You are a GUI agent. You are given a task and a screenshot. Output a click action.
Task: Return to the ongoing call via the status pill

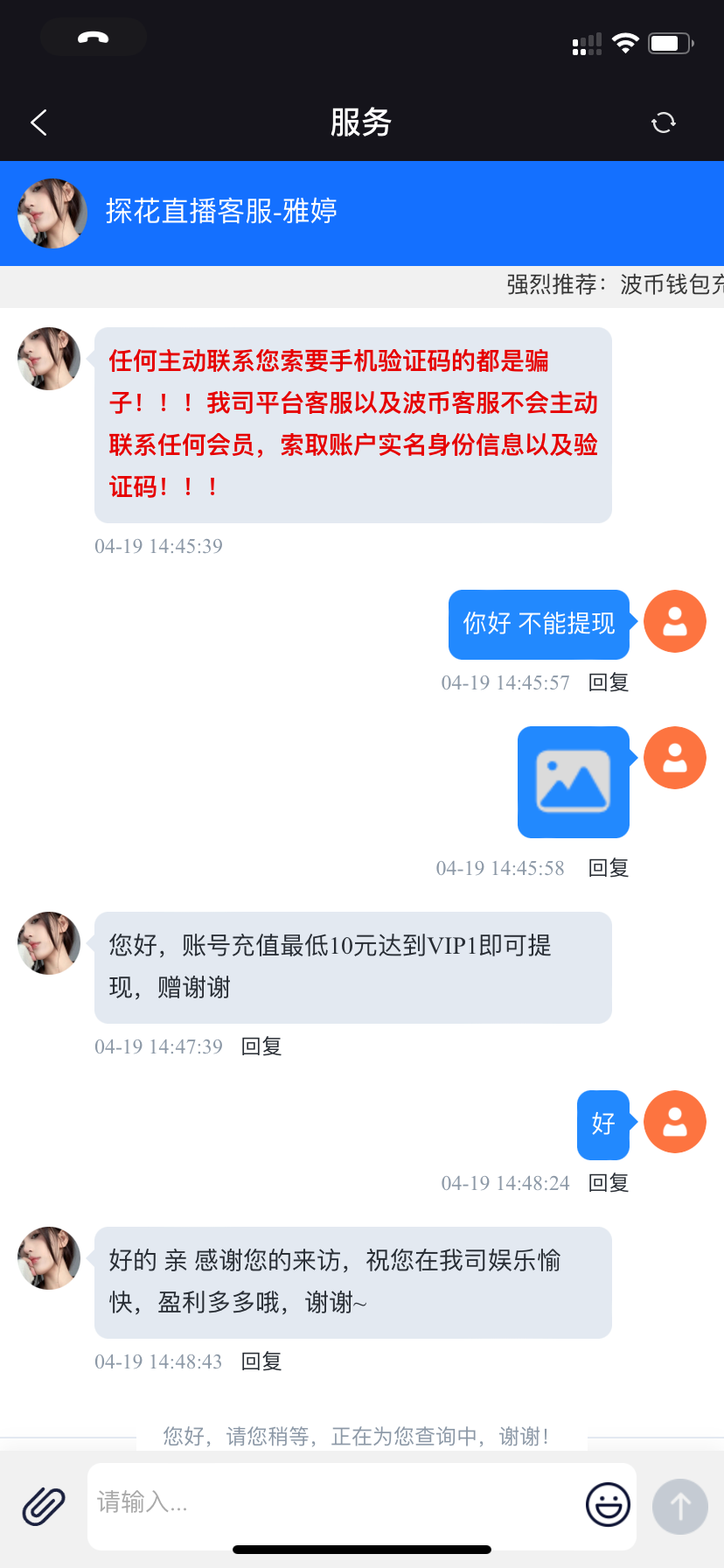93,38
